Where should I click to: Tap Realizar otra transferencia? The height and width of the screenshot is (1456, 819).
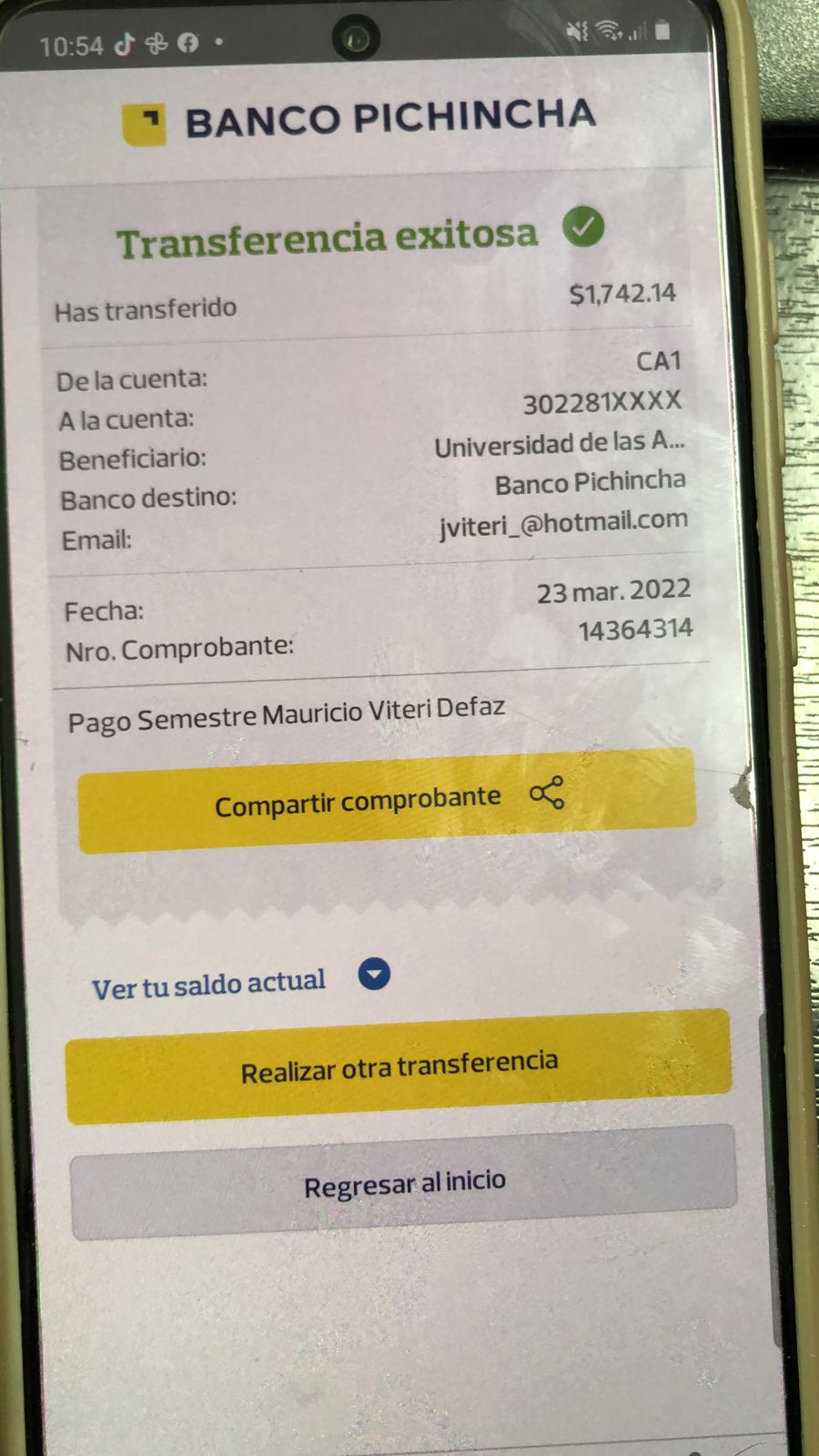(x=399, y=1067)
